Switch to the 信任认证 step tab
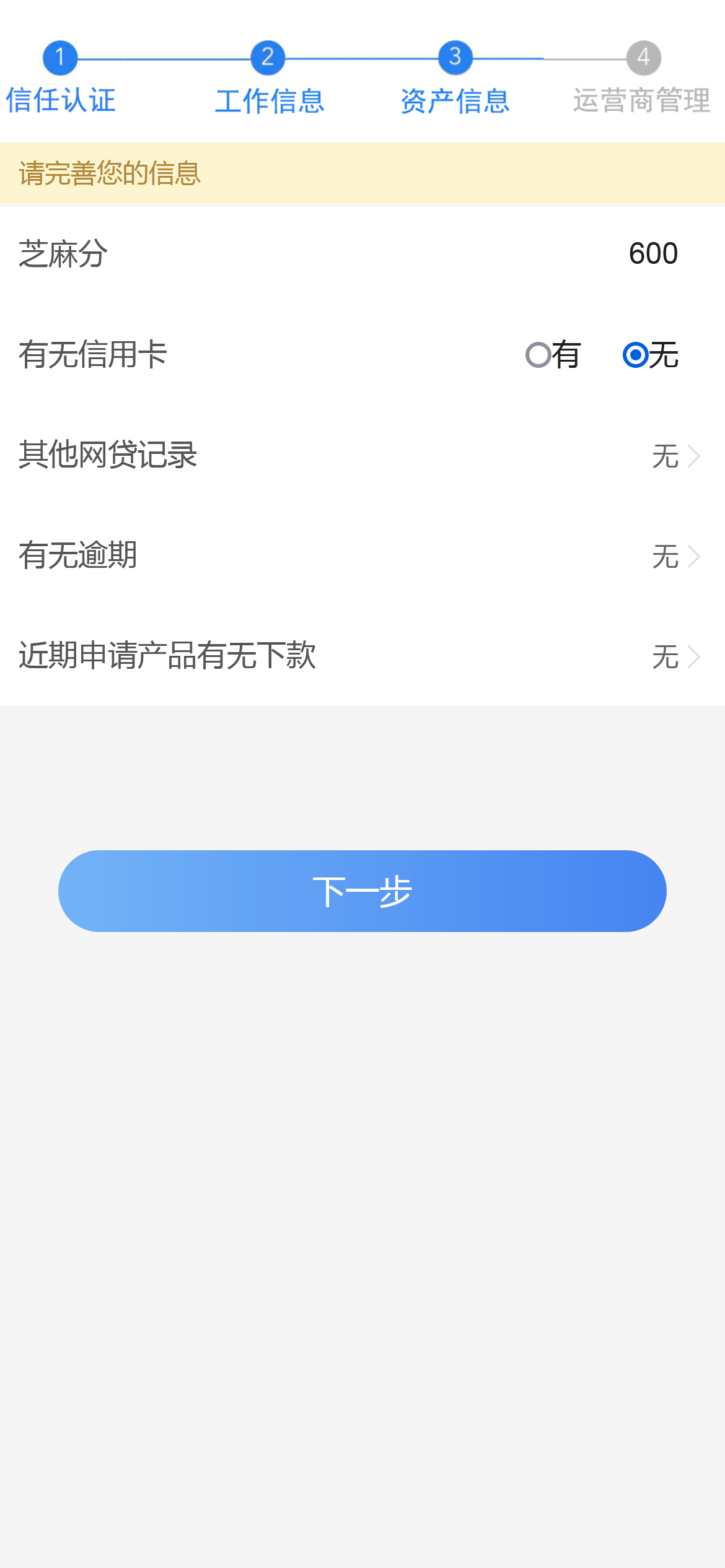The image size is (725, 1568). pos(61,99)
